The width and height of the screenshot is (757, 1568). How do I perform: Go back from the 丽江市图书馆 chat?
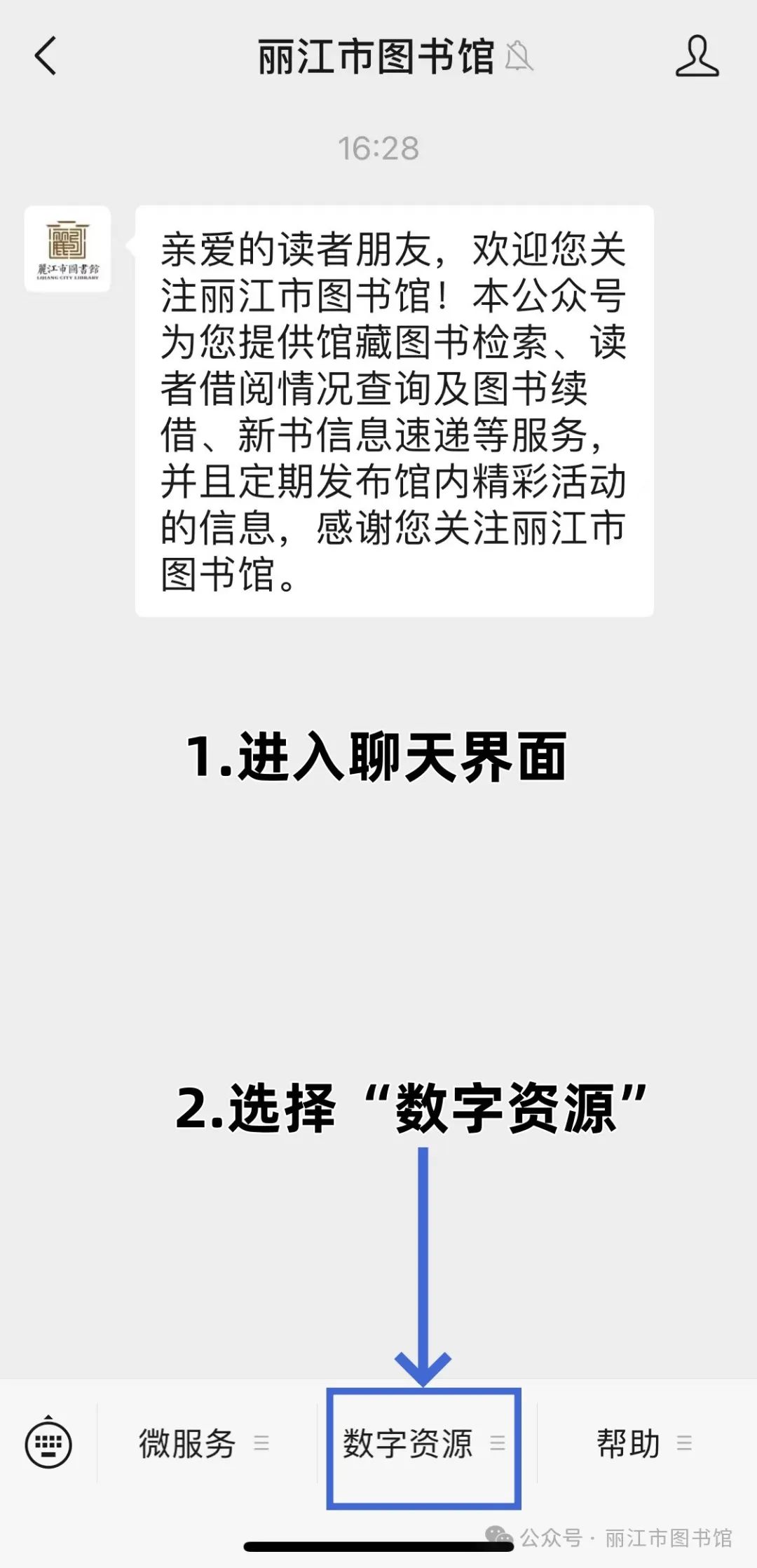(x=46, y=56)
